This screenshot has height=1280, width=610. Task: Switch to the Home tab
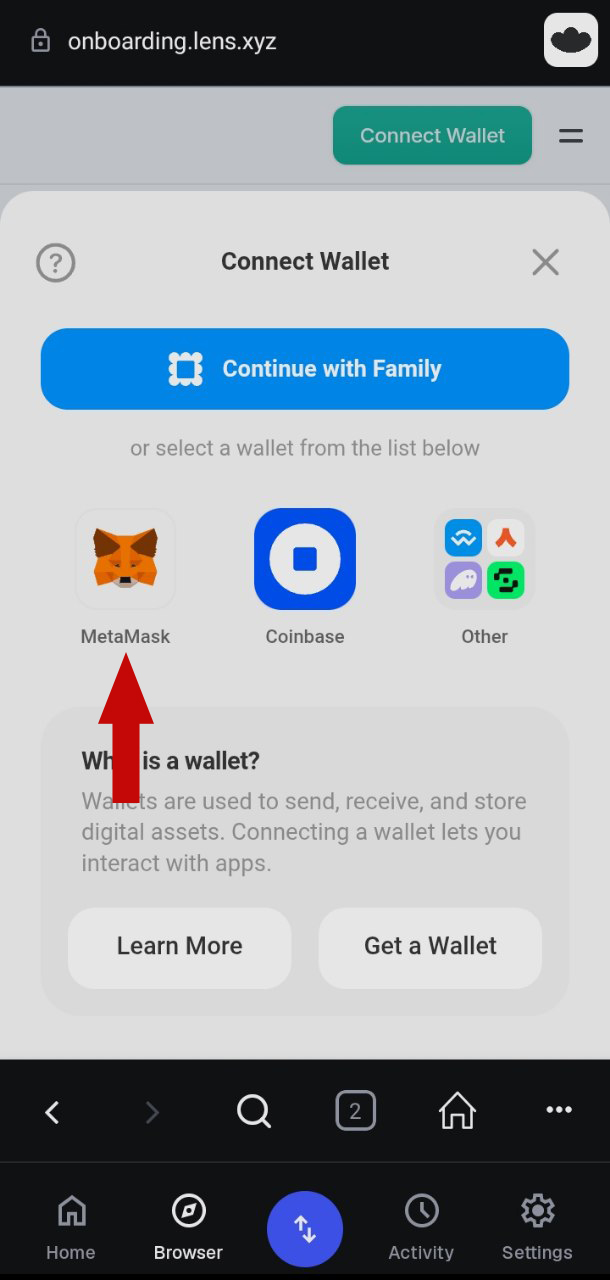pos(71,1229)
